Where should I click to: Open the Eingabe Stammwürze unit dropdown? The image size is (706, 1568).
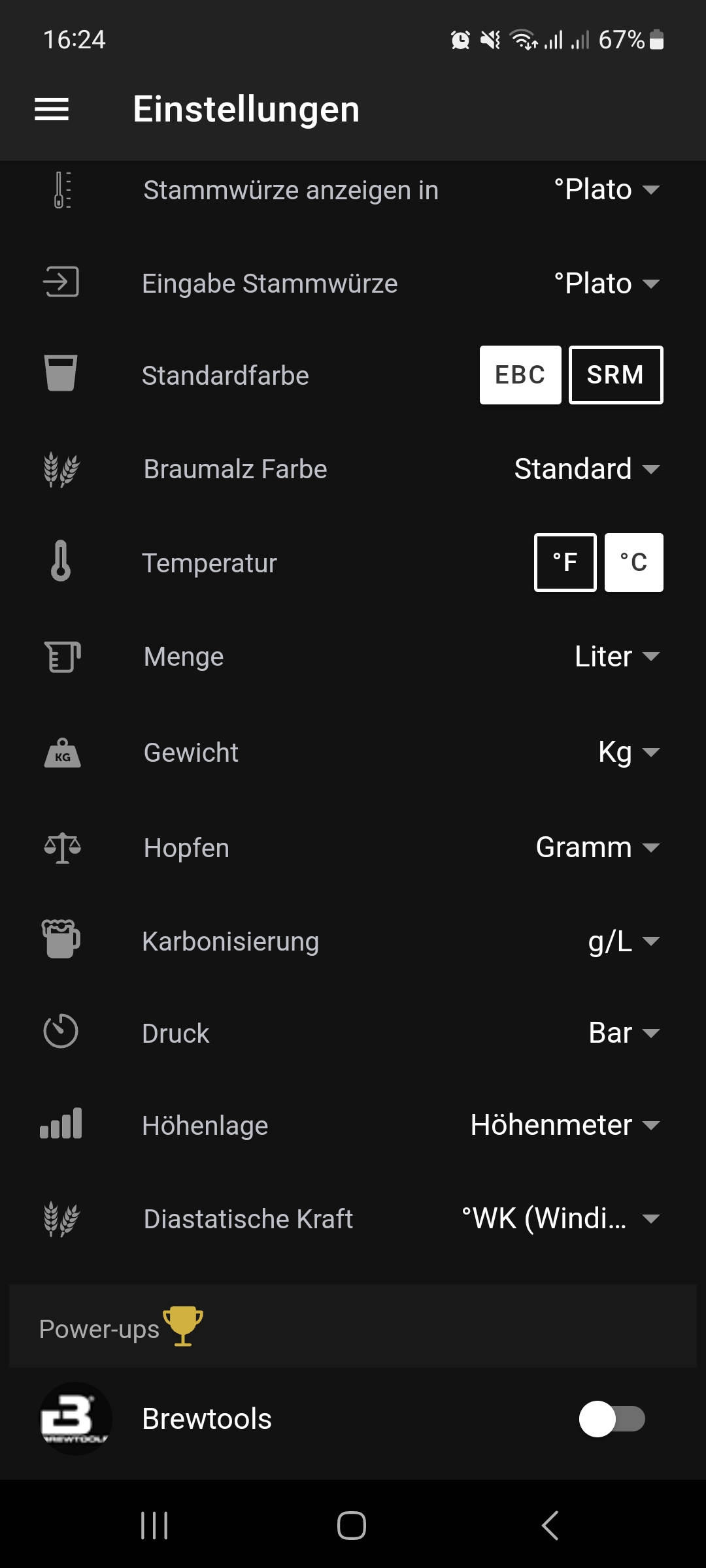607,284
